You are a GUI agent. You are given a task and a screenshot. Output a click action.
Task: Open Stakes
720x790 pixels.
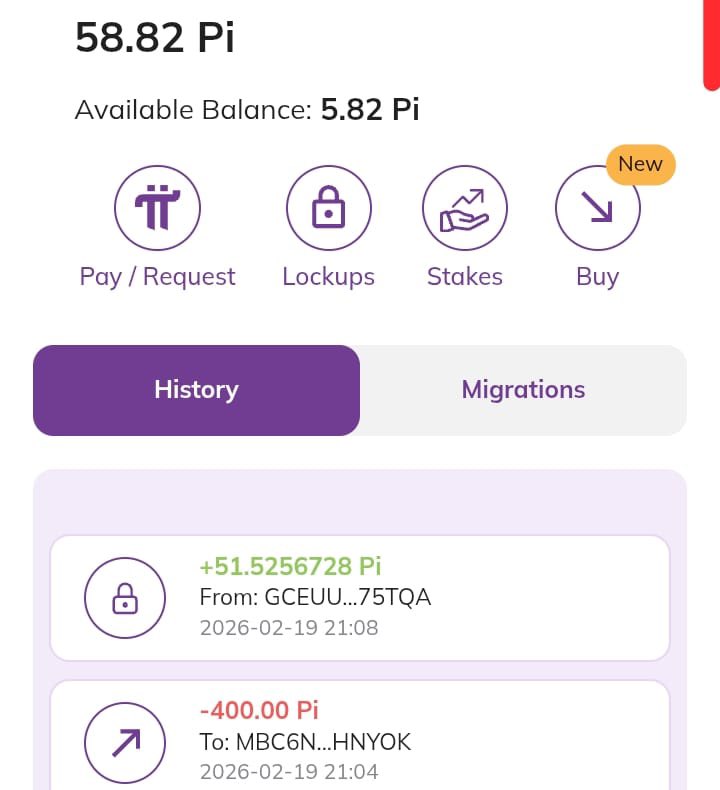(465, 208)
